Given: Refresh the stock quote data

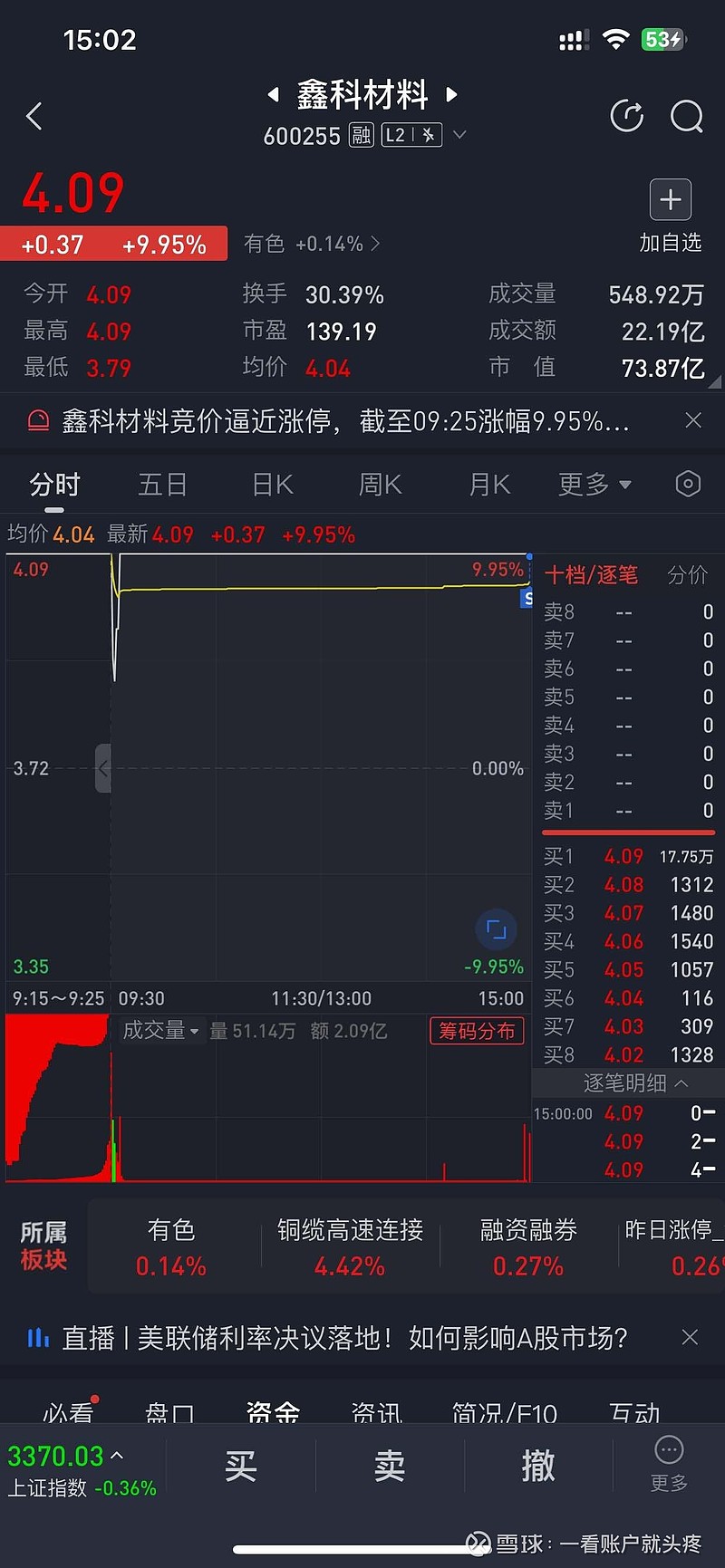Looking at the screenshot, I should click(x=626, y=116).
